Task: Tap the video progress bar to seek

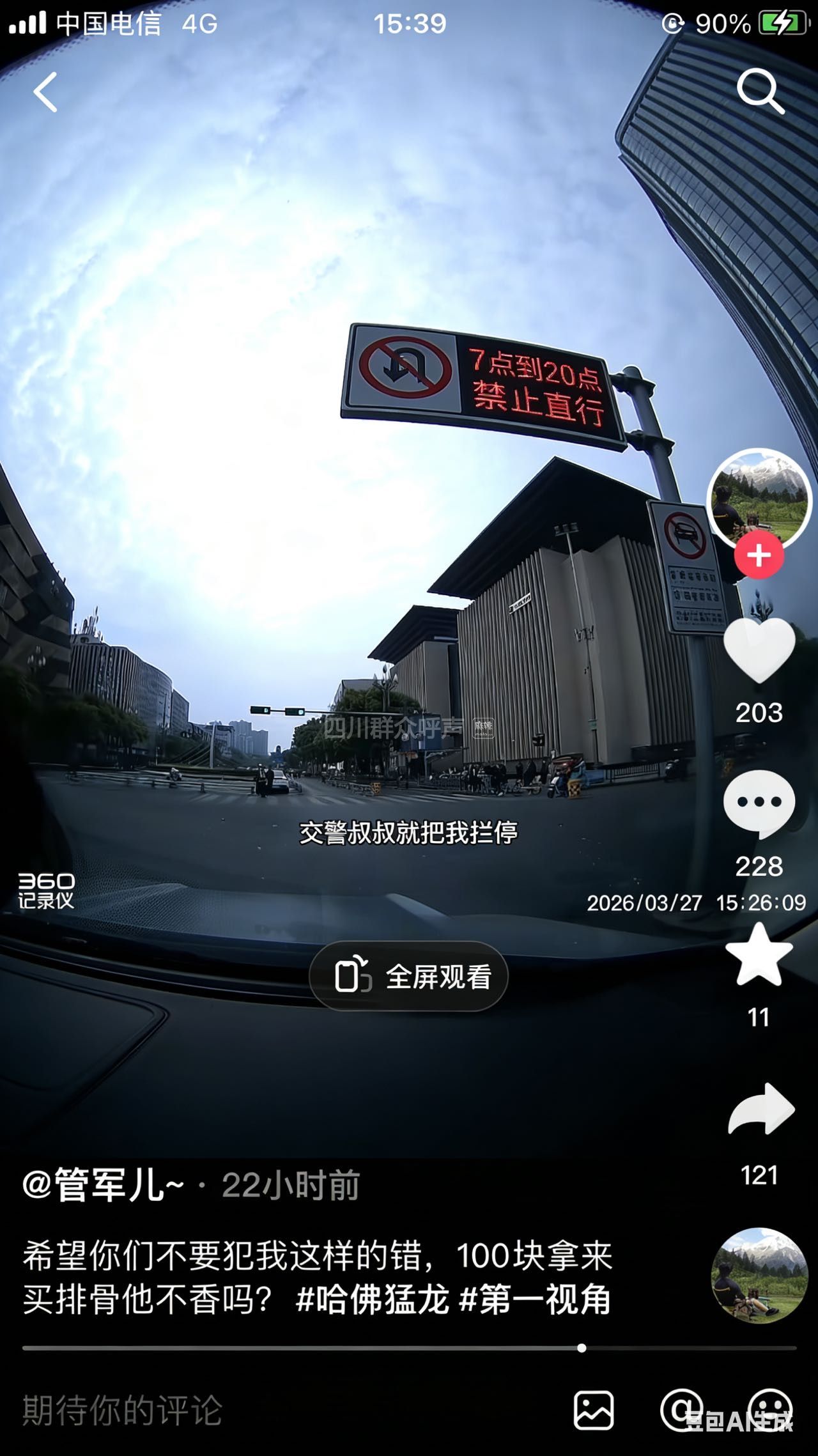Action: pos(409,1348)
